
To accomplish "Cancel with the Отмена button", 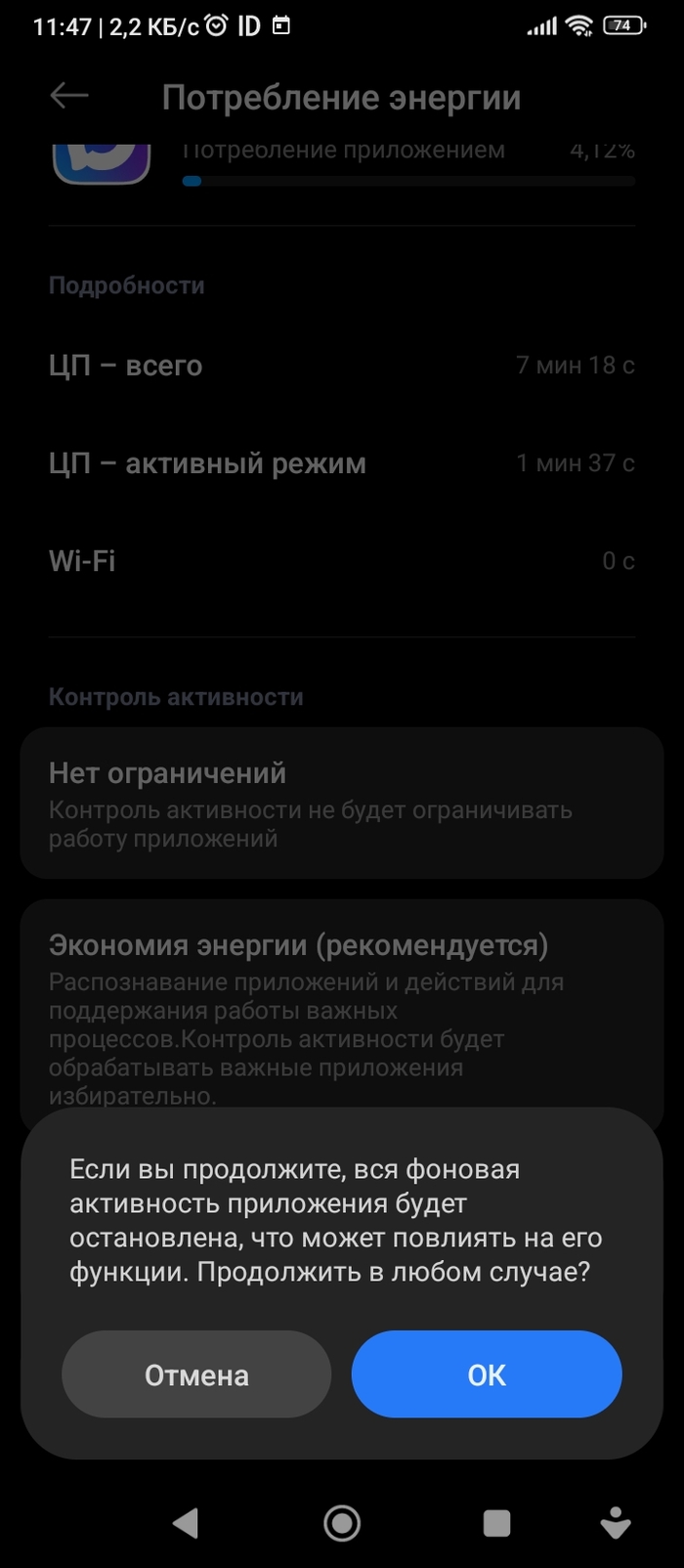I will click(x=196, y=1373).
